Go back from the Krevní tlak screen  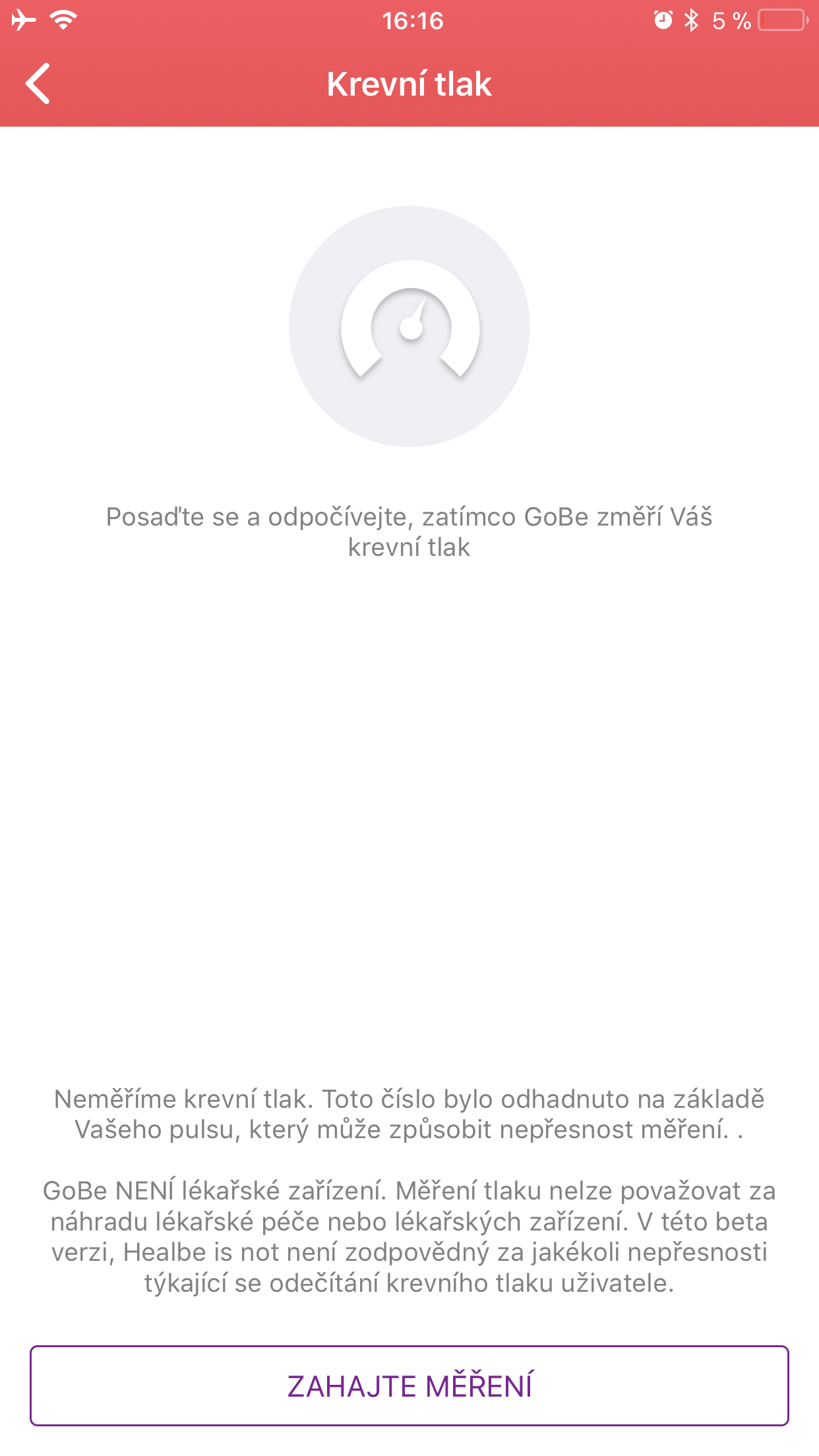pos(38,84)
